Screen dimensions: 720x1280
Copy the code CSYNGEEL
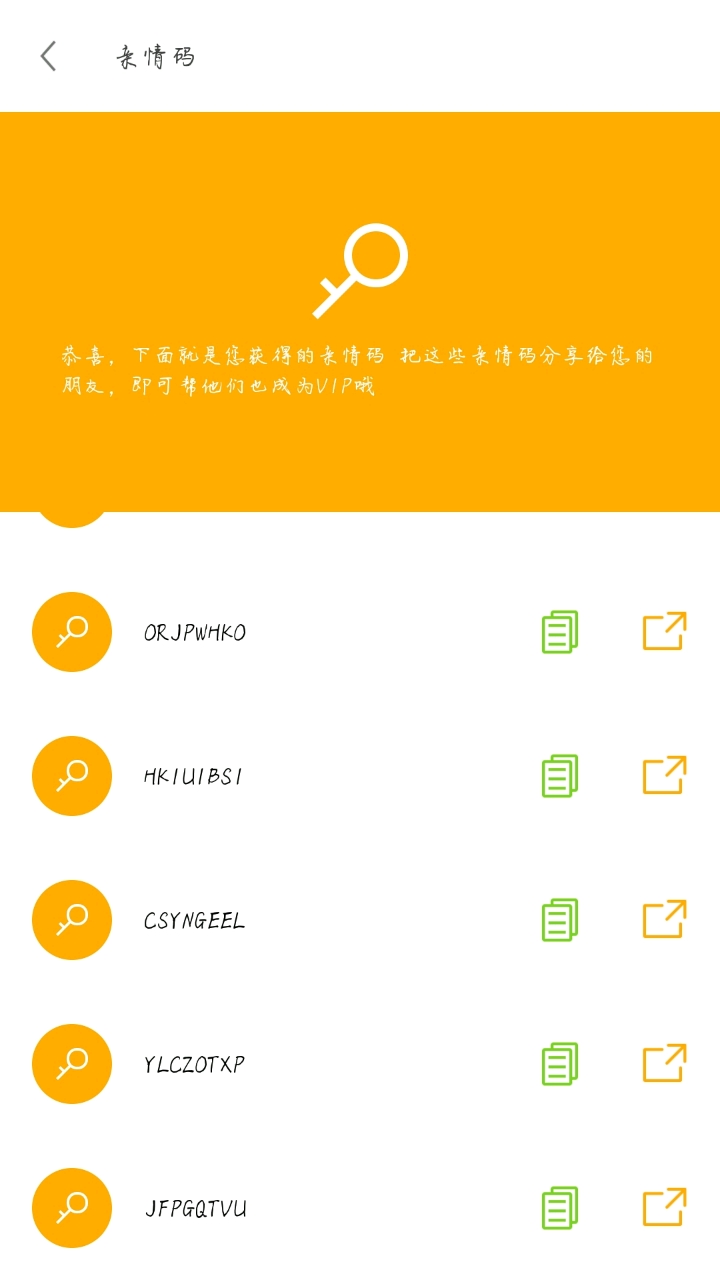[x=560, y=920]
